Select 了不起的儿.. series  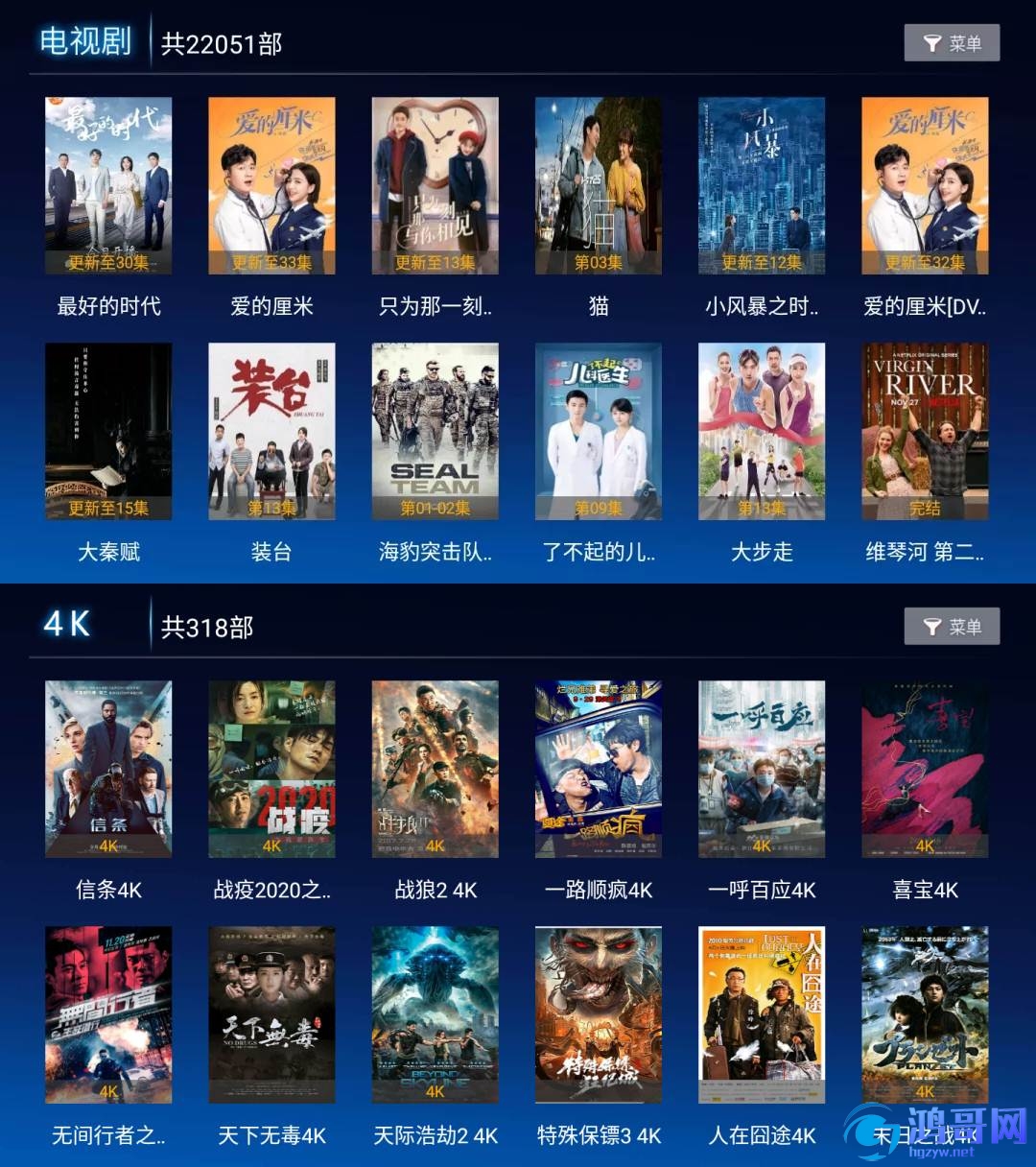click(x=598, y=431)
